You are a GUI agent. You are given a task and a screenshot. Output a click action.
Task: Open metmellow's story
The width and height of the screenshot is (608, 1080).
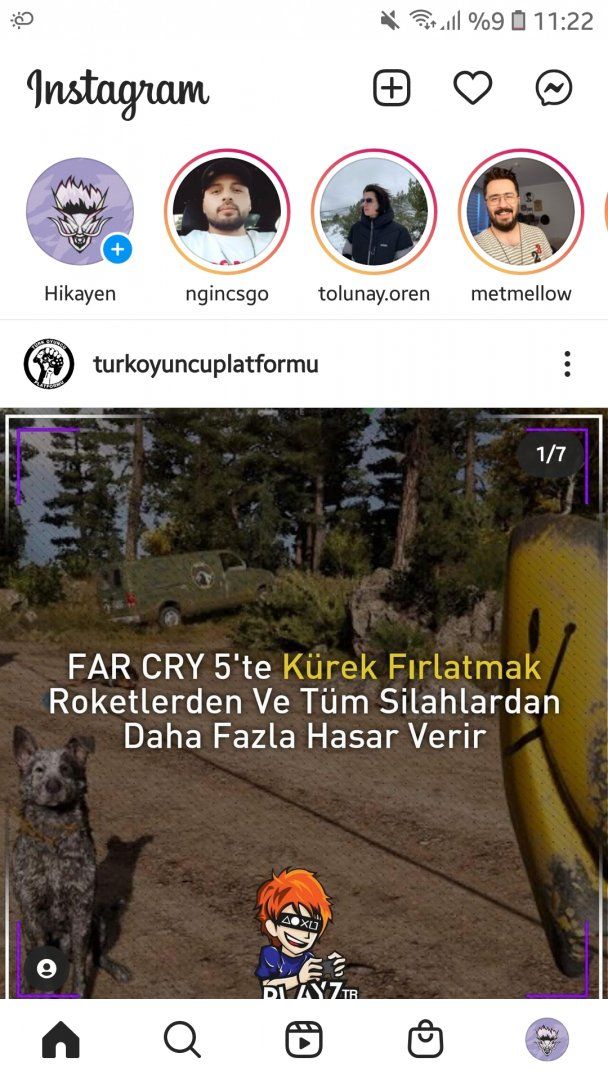(521, 212)
